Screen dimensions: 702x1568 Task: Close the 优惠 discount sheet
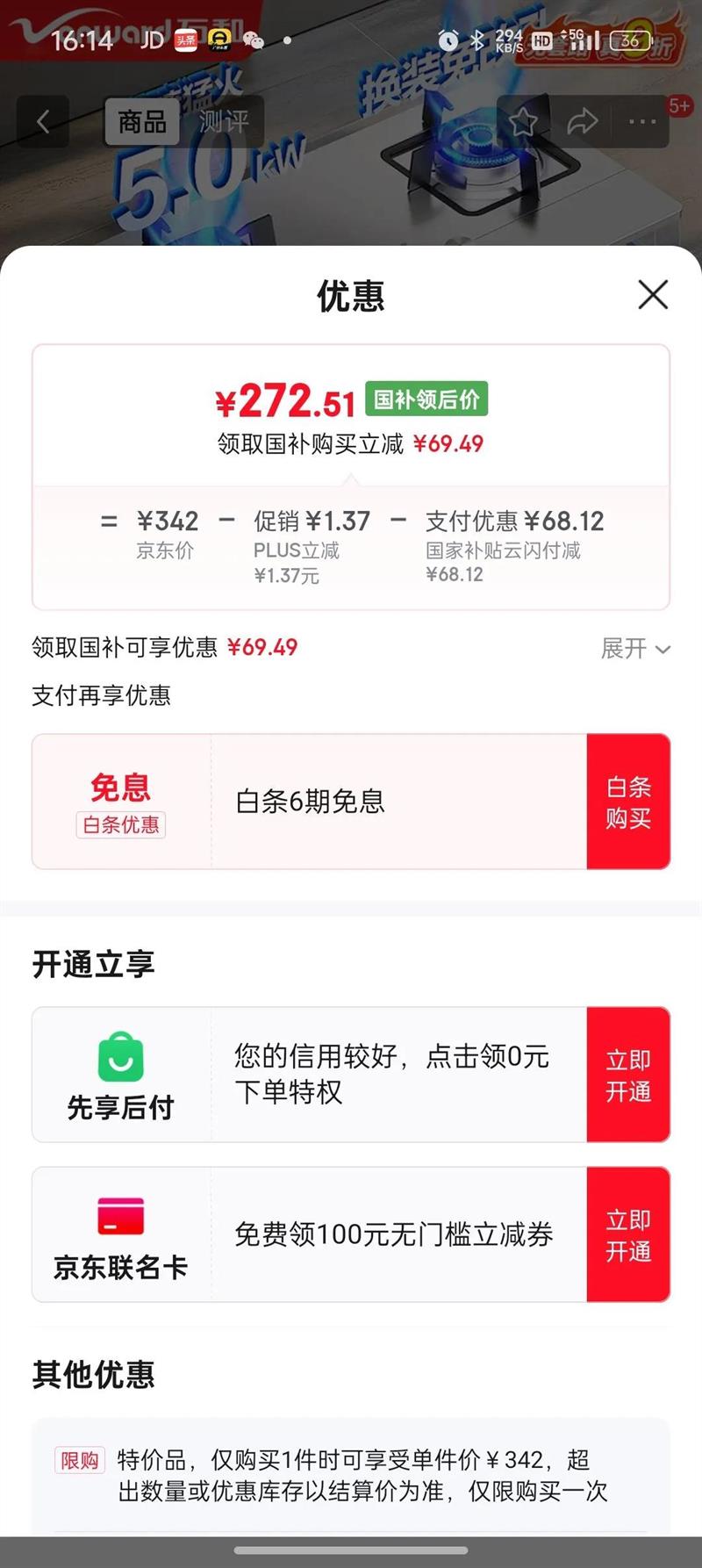(653, 295)
